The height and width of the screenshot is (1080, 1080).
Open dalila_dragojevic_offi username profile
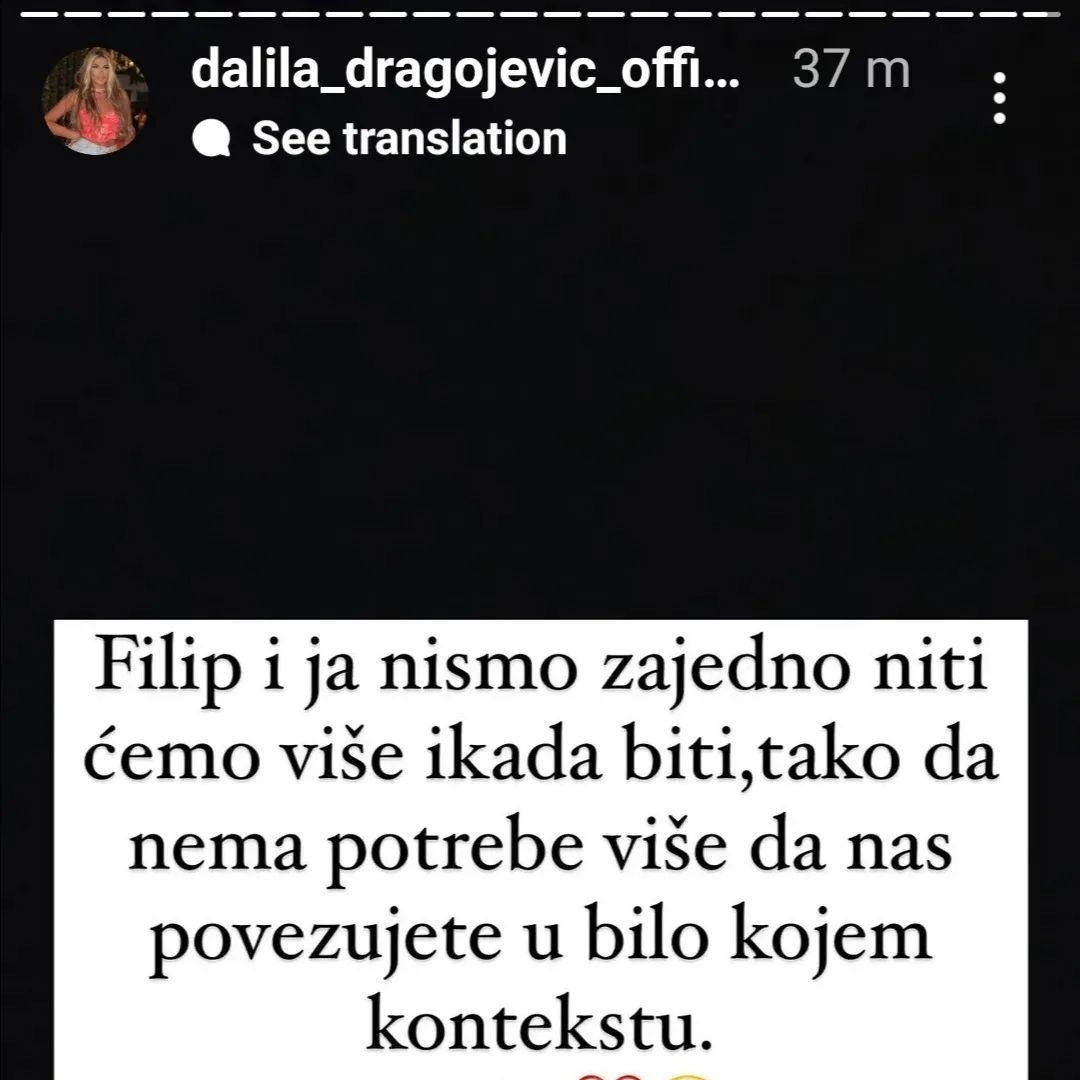(466, 72)
